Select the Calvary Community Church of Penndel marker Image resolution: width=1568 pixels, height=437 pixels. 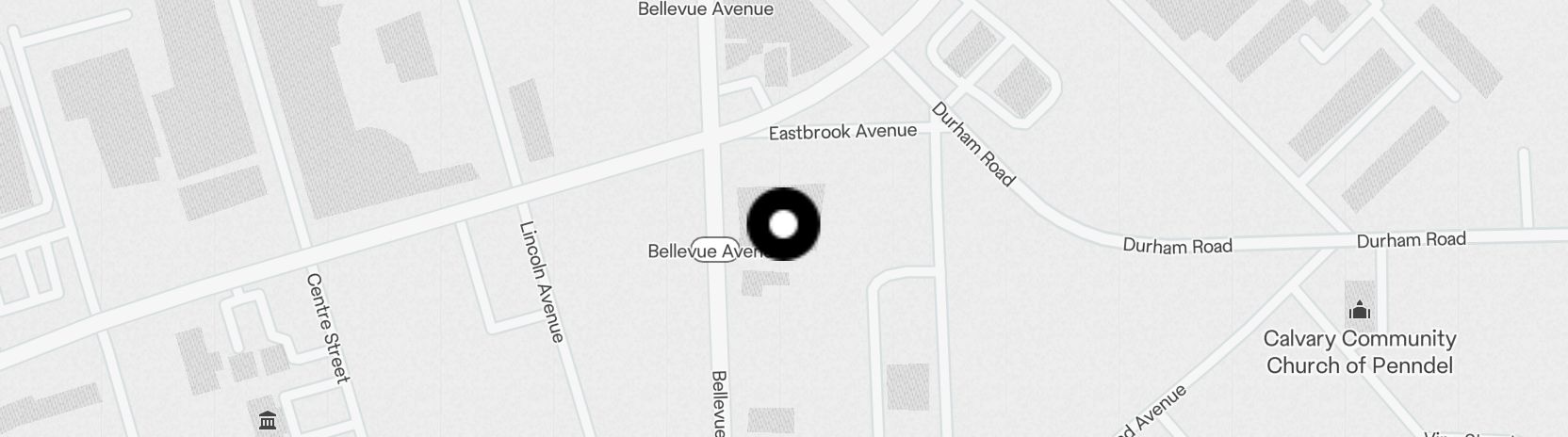1359,310
